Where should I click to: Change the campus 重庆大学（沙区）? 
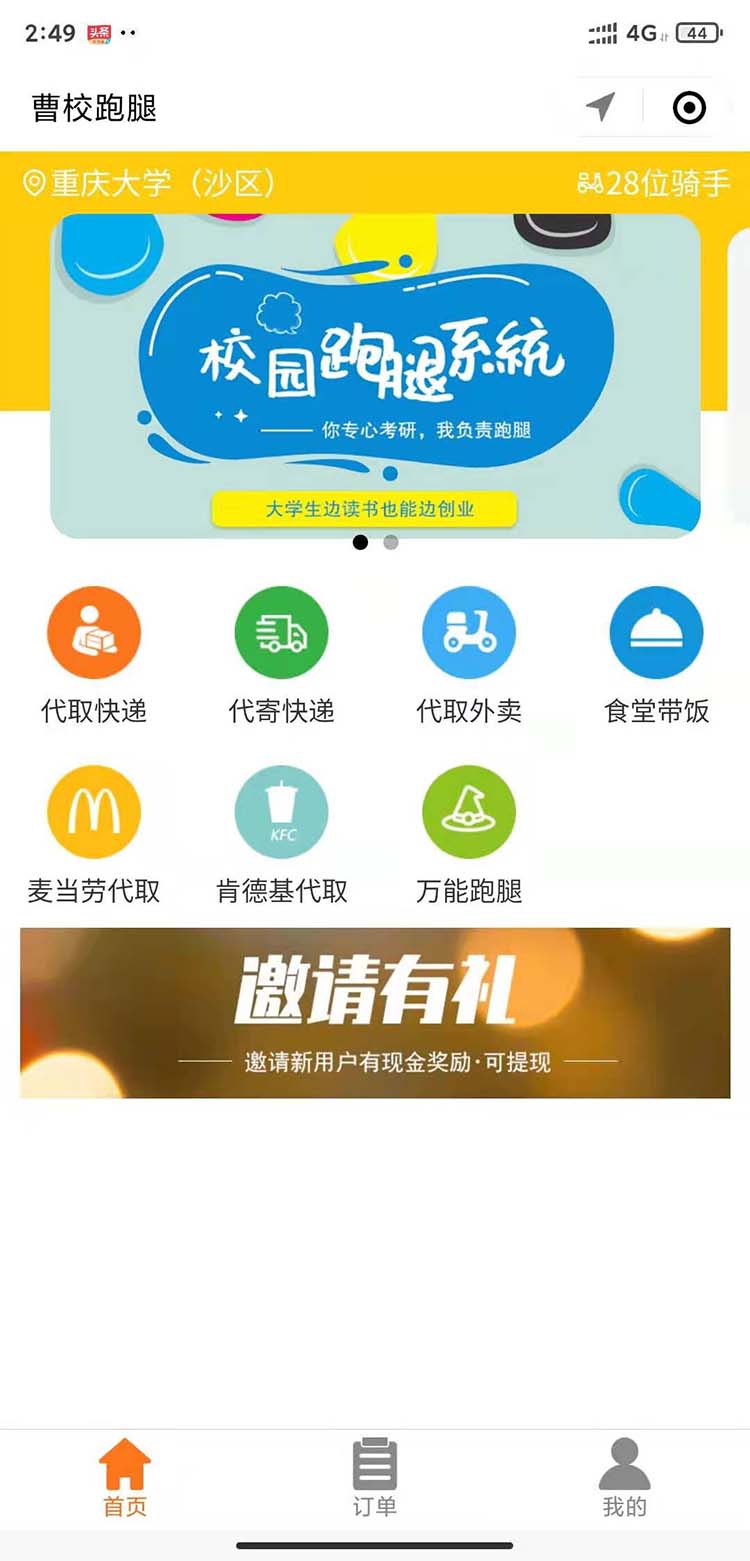click(150, 183)
